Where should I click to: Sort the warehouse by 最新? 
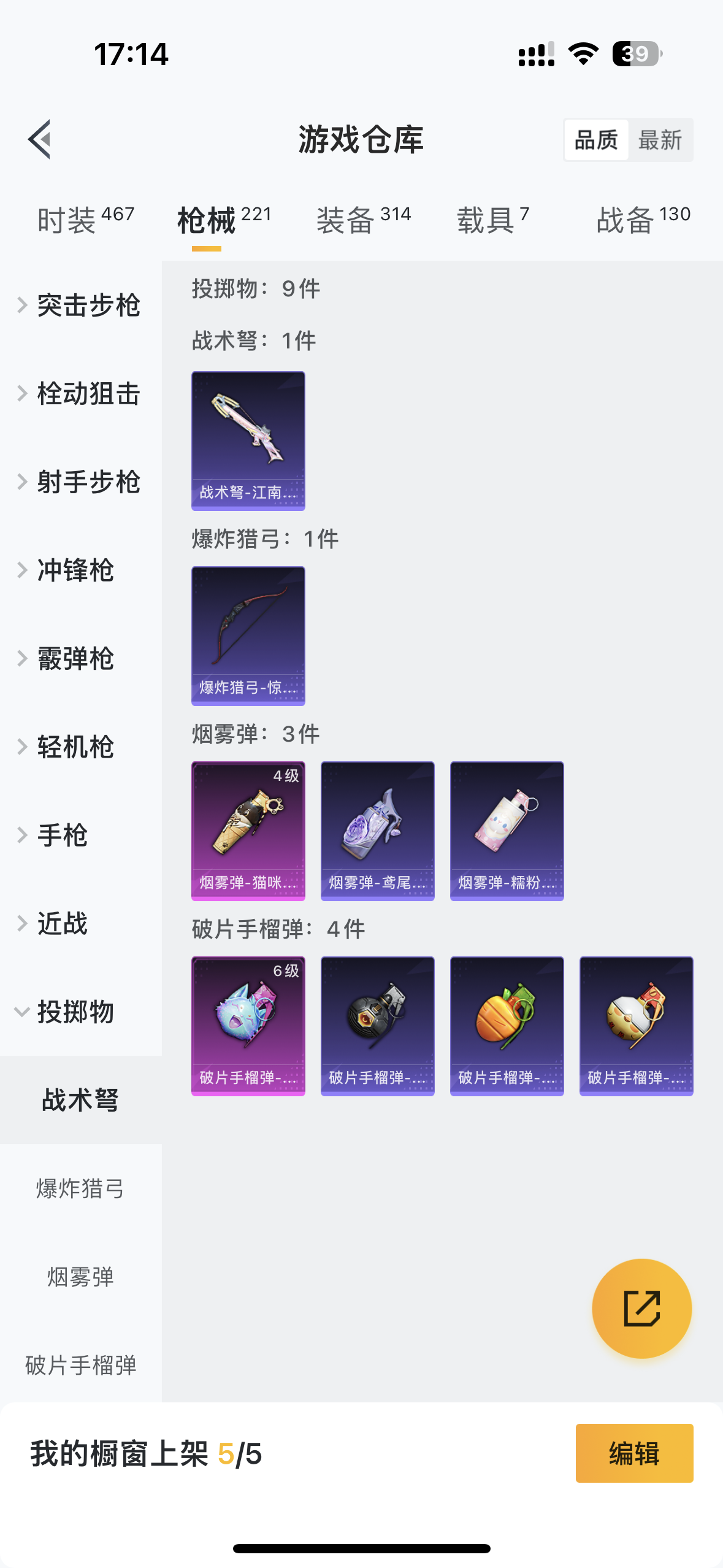tap(660, 140)
